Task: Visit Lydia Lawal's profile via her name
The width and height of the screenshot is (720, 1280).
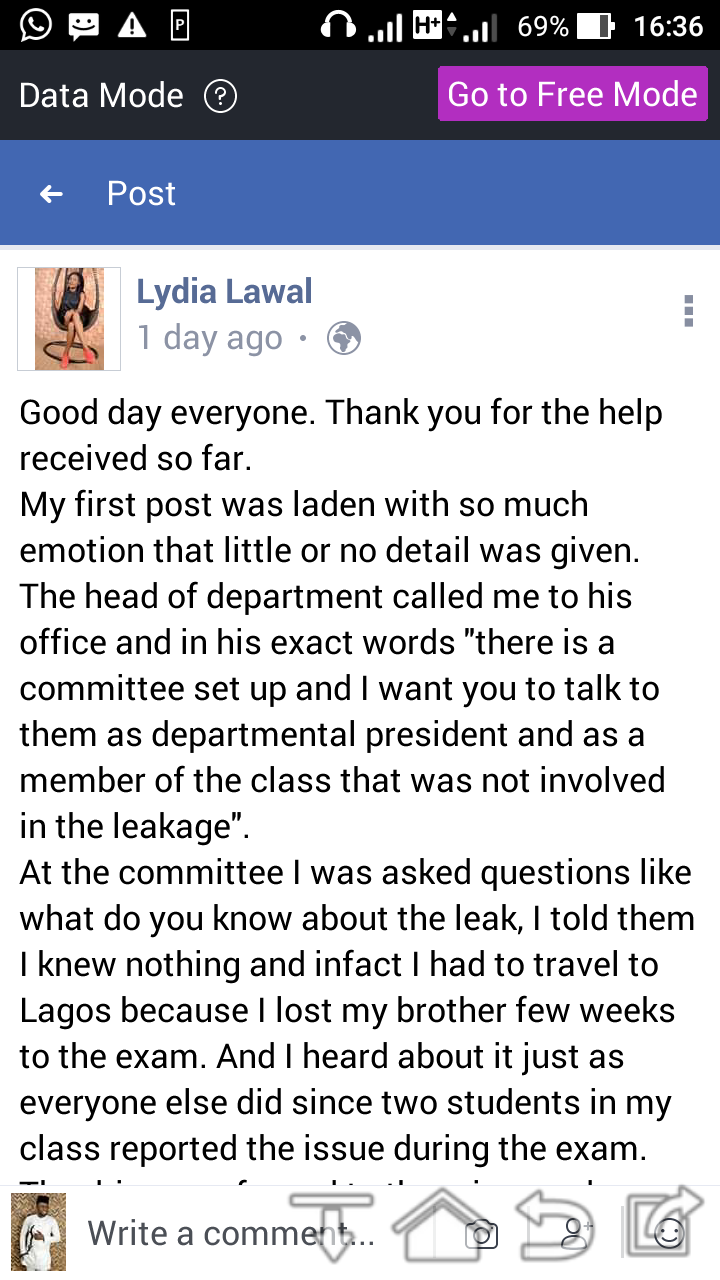Action: click(224, 291)
